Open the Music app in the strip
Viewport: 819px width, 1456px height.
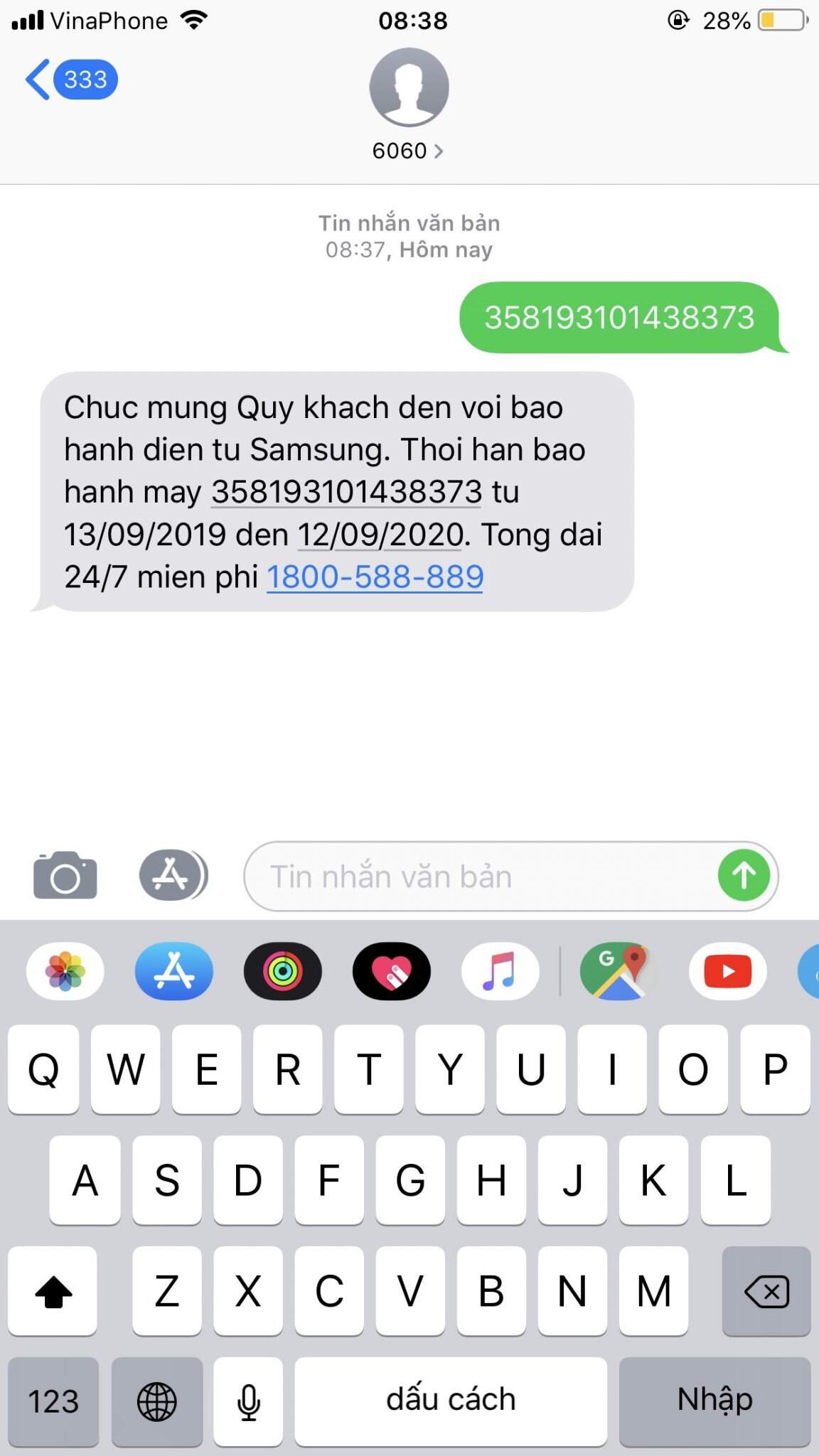pyautogui.click(x=500, y=971)
